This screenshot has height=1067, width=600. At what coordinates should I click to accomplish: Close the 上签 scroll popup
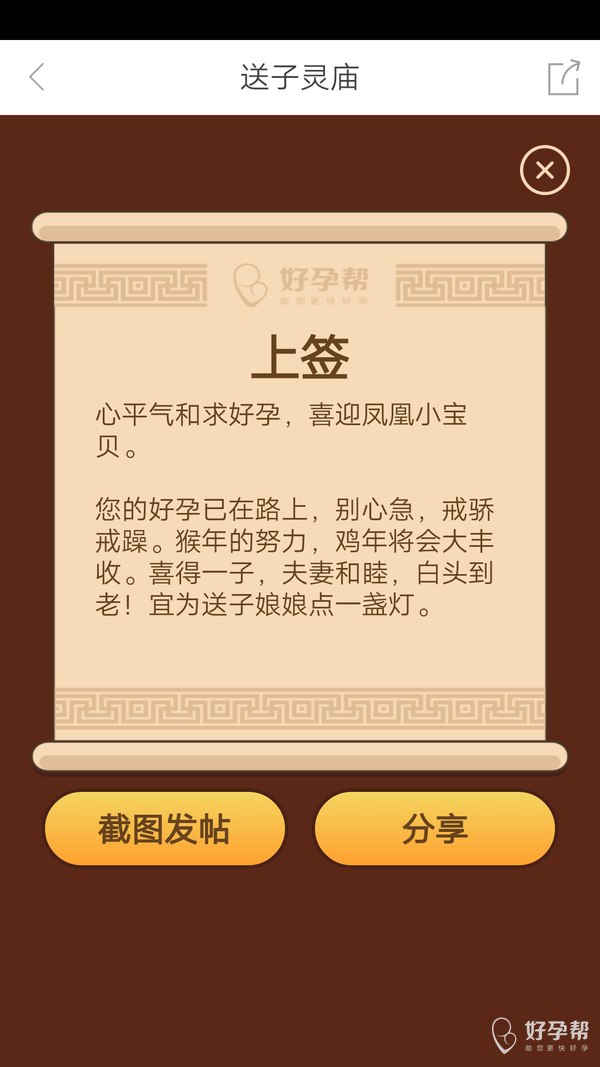point(544,171)
